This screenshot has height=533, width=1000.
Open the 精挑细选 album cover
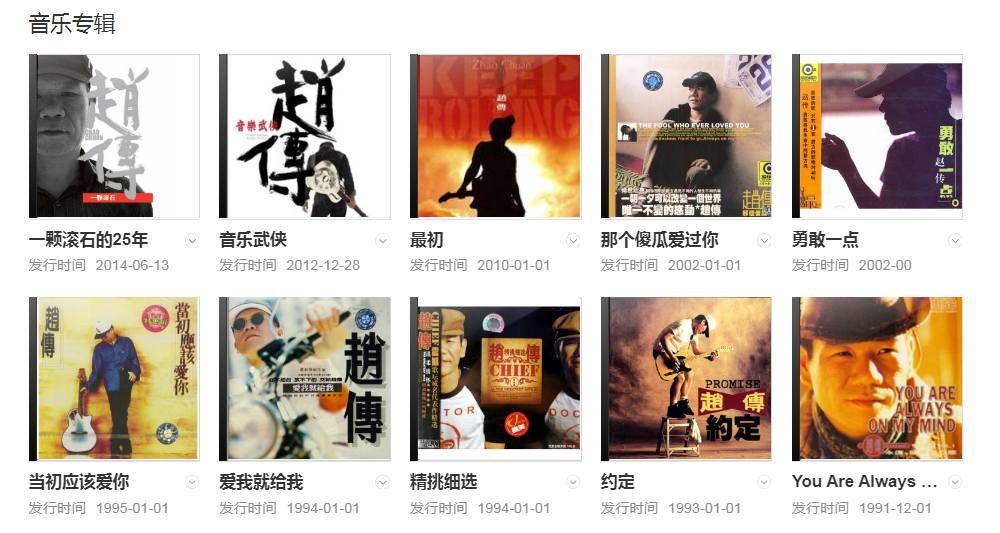(x=496, y=379)
